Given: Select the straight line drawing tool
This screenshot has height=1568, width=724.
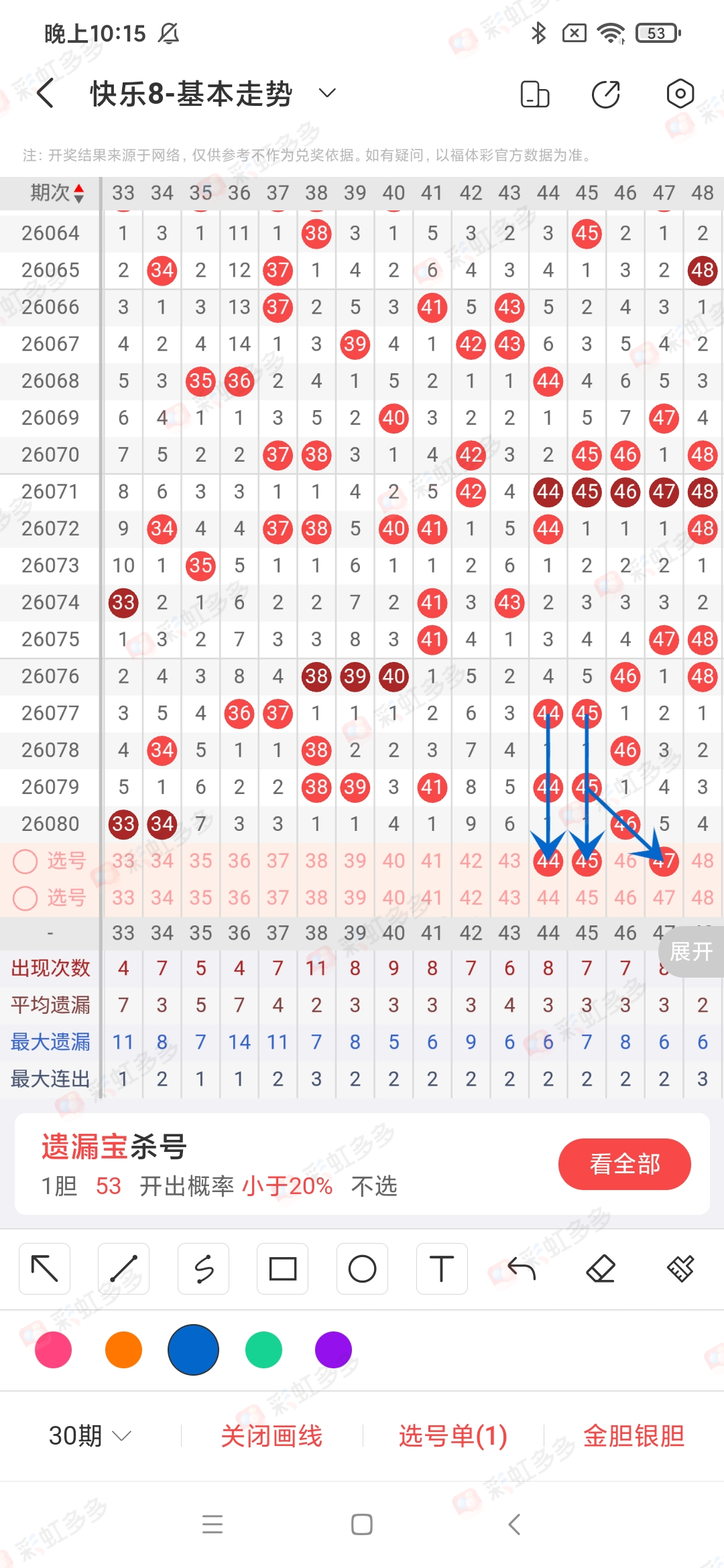Looking at the screenshot, I should click(124, 1268).
